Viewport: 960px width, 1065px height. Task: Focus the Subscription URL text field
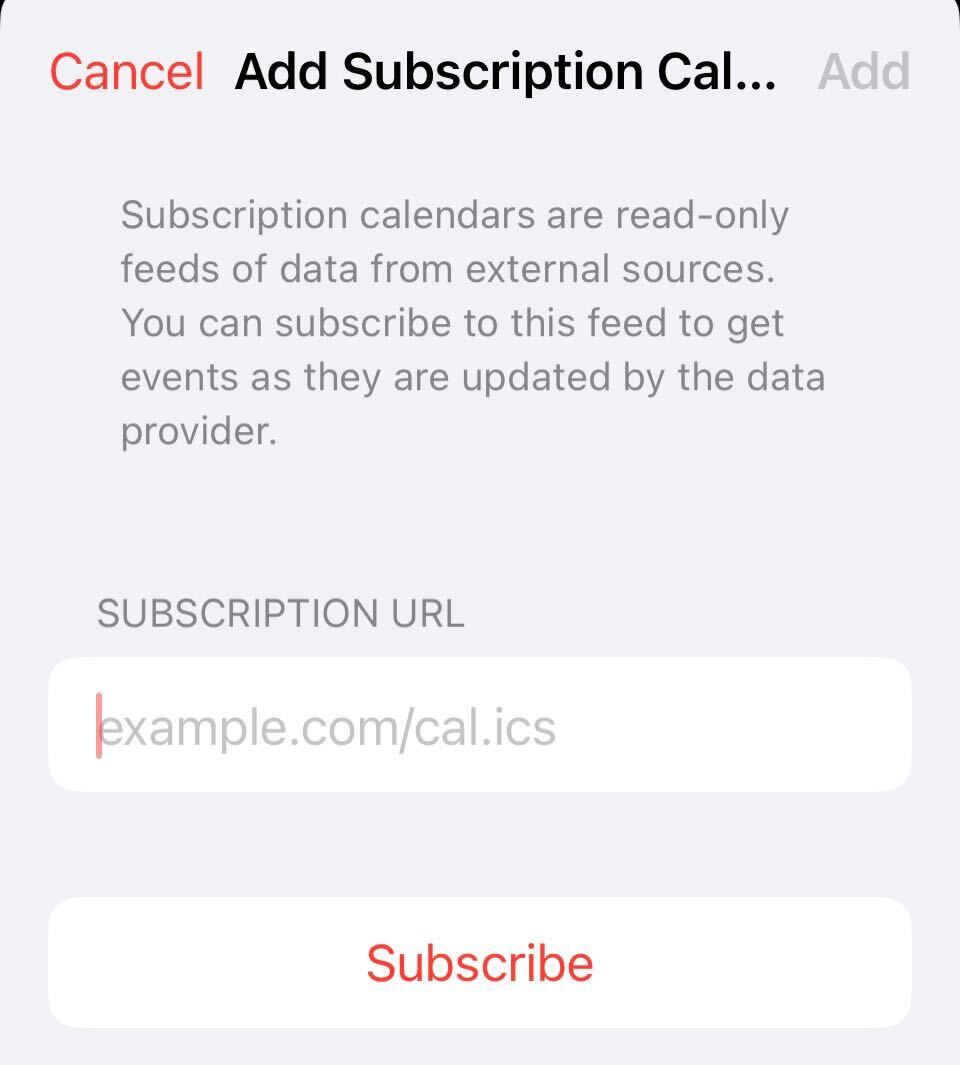pos(480,725)
